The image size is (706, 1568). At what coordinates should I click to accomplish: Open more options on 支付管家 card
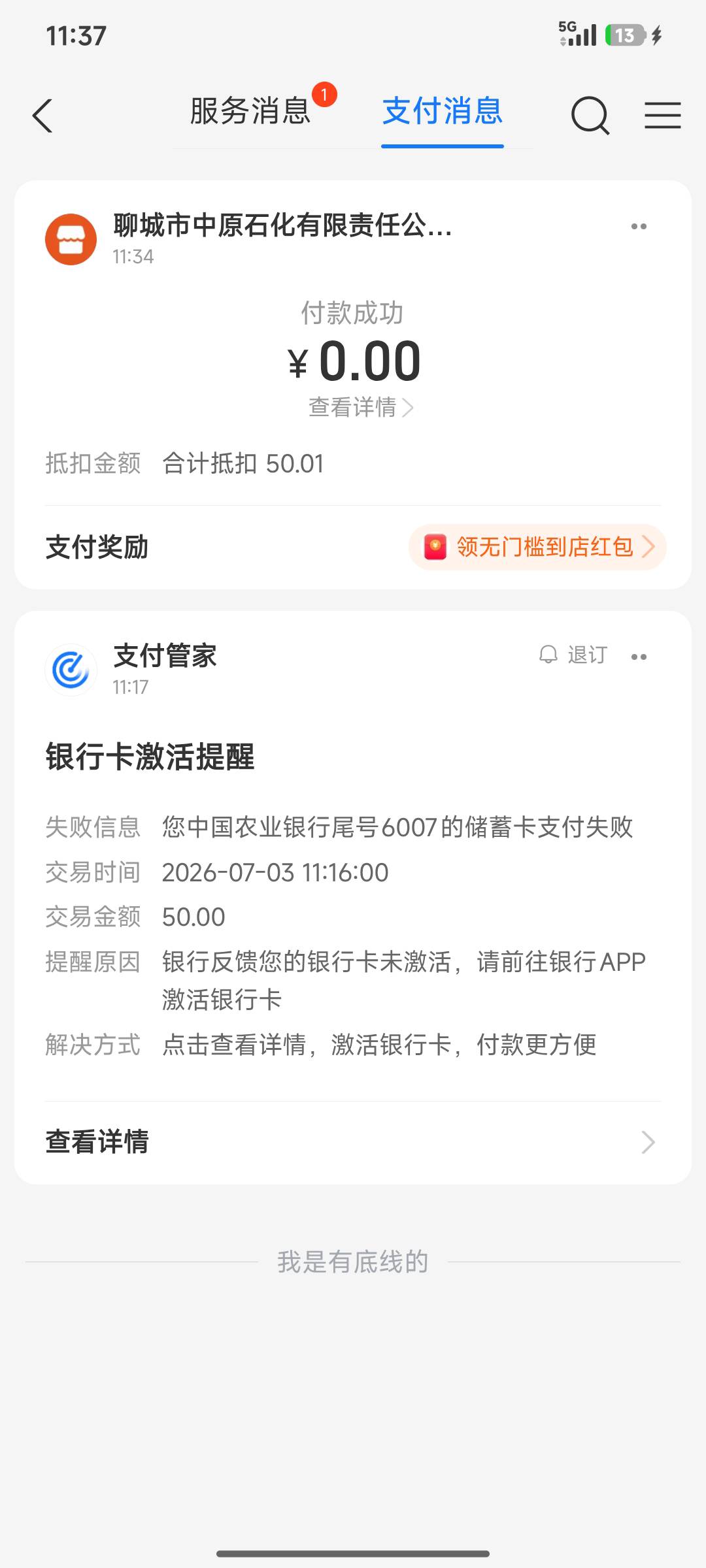[639, 657]
